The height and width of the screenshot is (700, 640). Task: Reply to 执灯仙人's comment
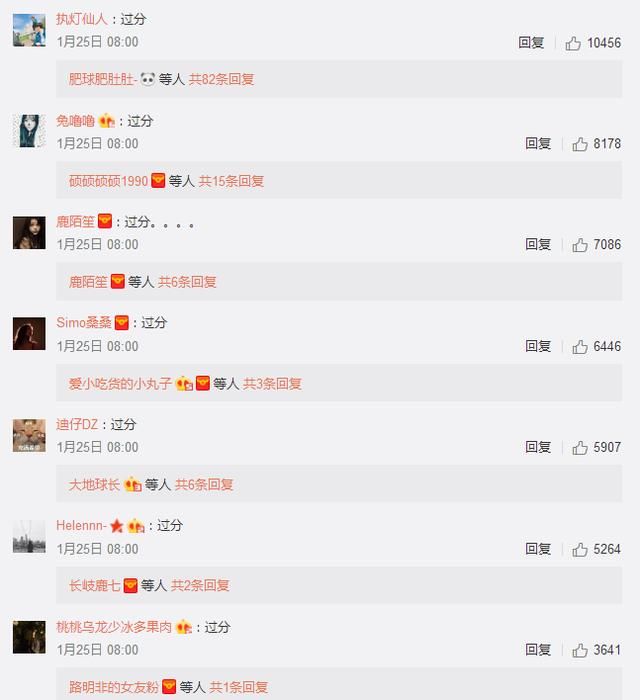531,43
